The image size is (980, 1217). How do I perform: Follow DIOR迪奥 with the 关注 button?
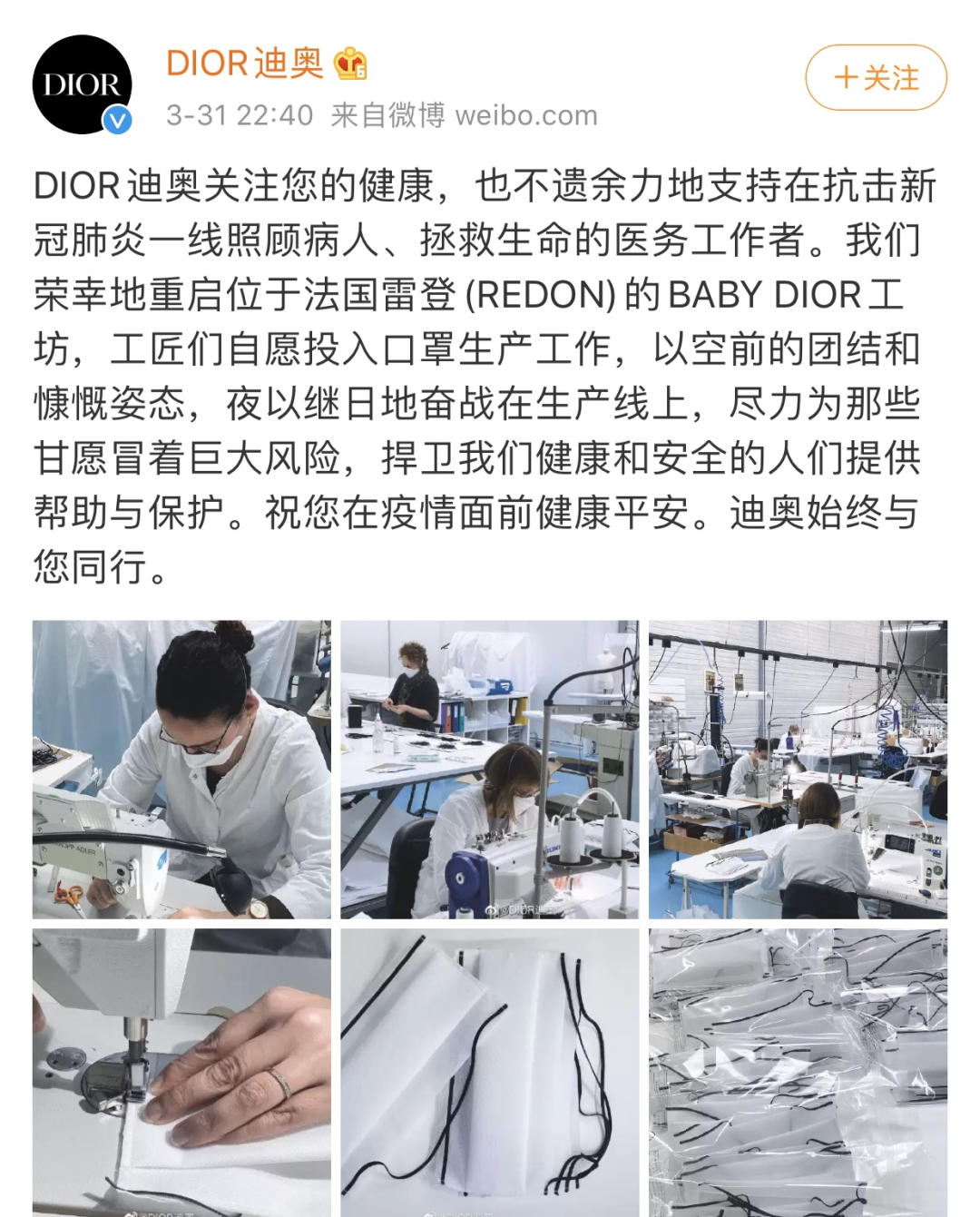[876, 78]
